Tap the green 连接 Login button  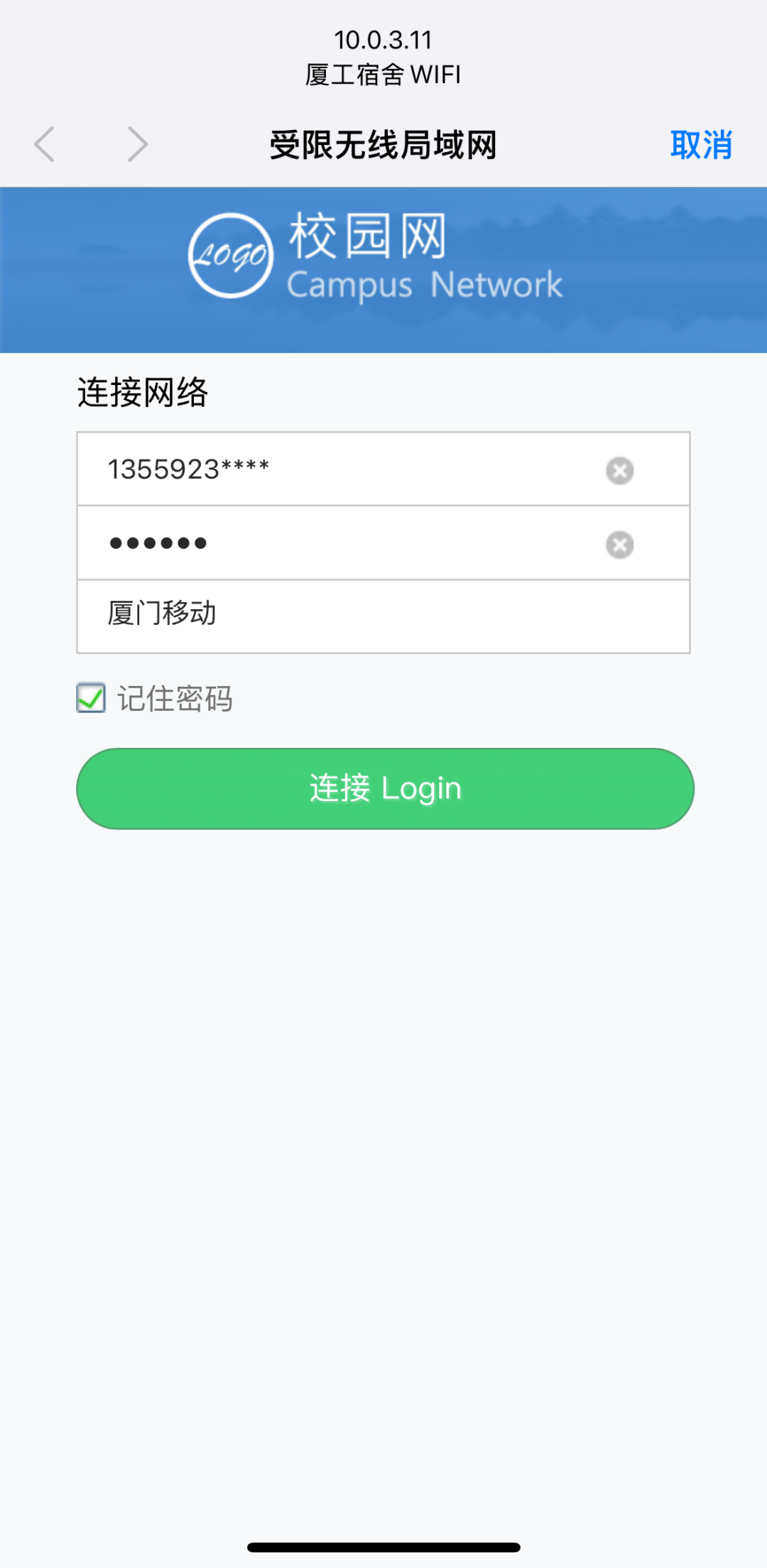385,788
